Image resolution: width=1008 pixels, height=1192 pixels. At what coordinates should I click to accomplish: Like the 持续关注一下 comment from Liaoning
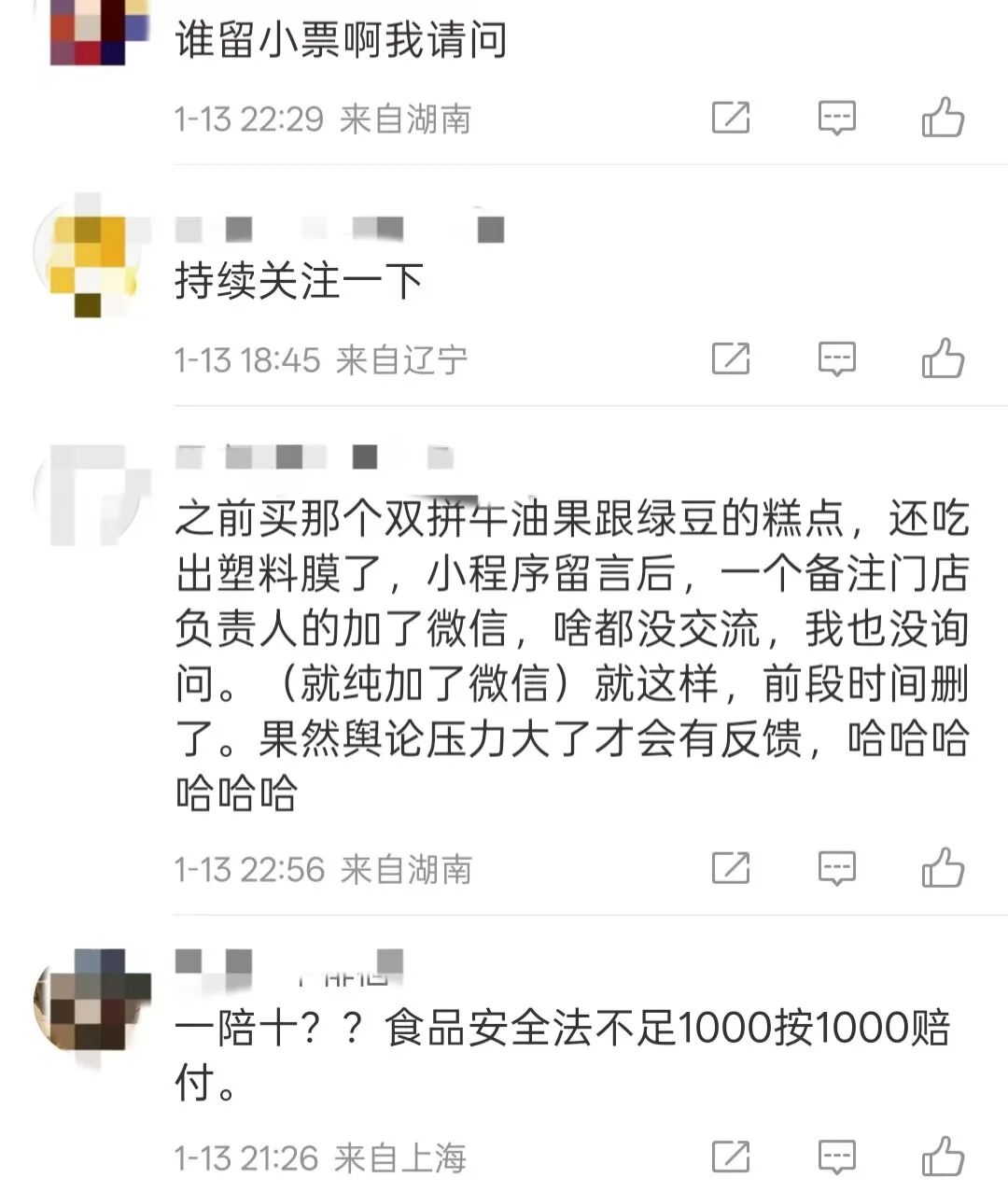point(945,356)
